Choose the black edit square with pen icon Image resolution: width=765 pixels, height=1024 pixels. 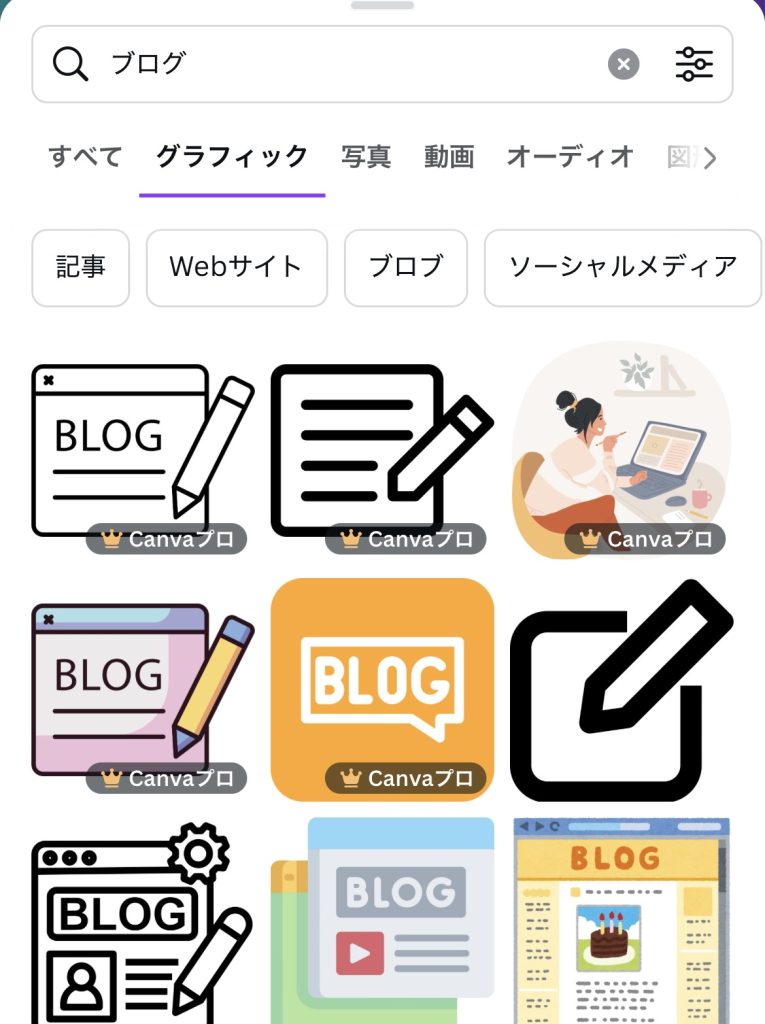(620, 690)
